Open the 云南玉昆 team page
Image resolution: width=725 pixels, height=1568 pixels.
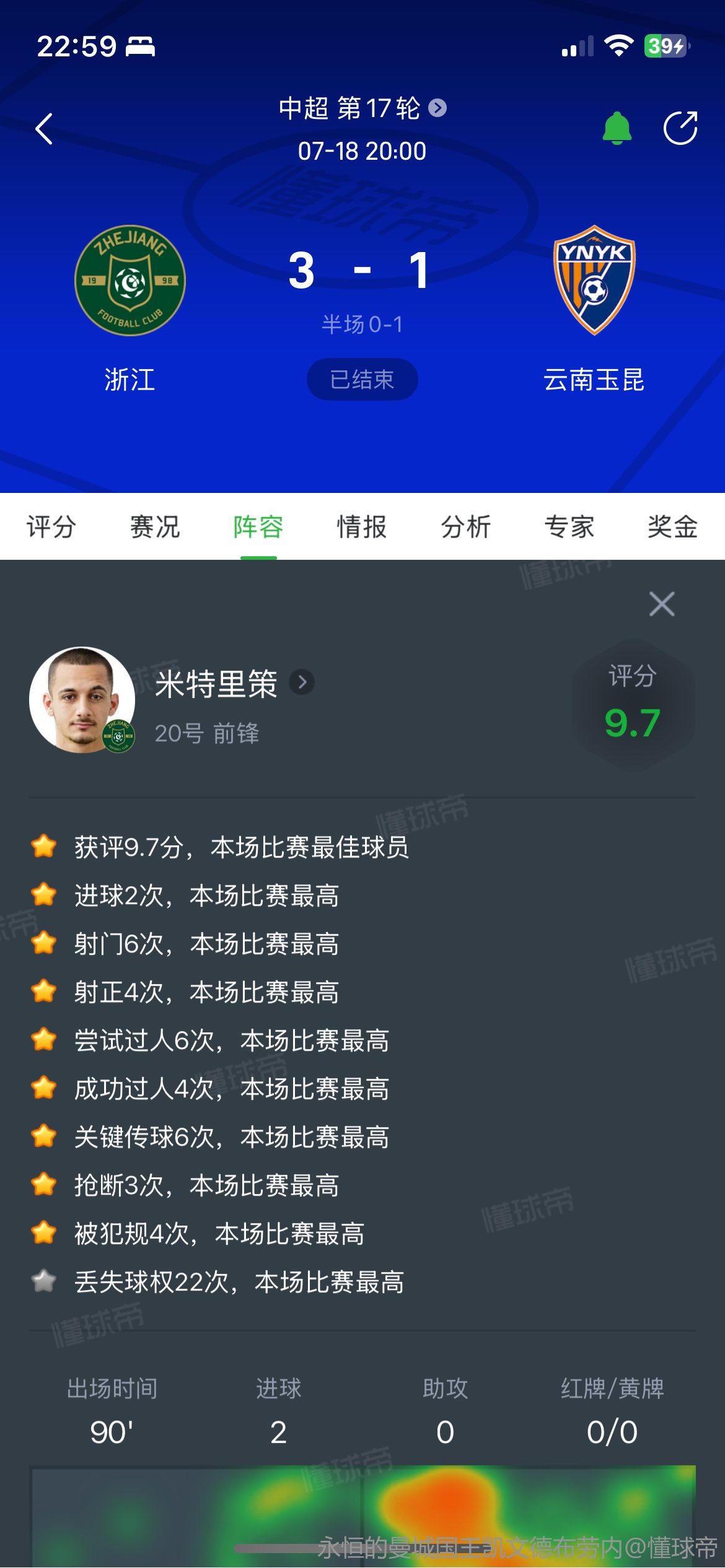click(594, 281)
